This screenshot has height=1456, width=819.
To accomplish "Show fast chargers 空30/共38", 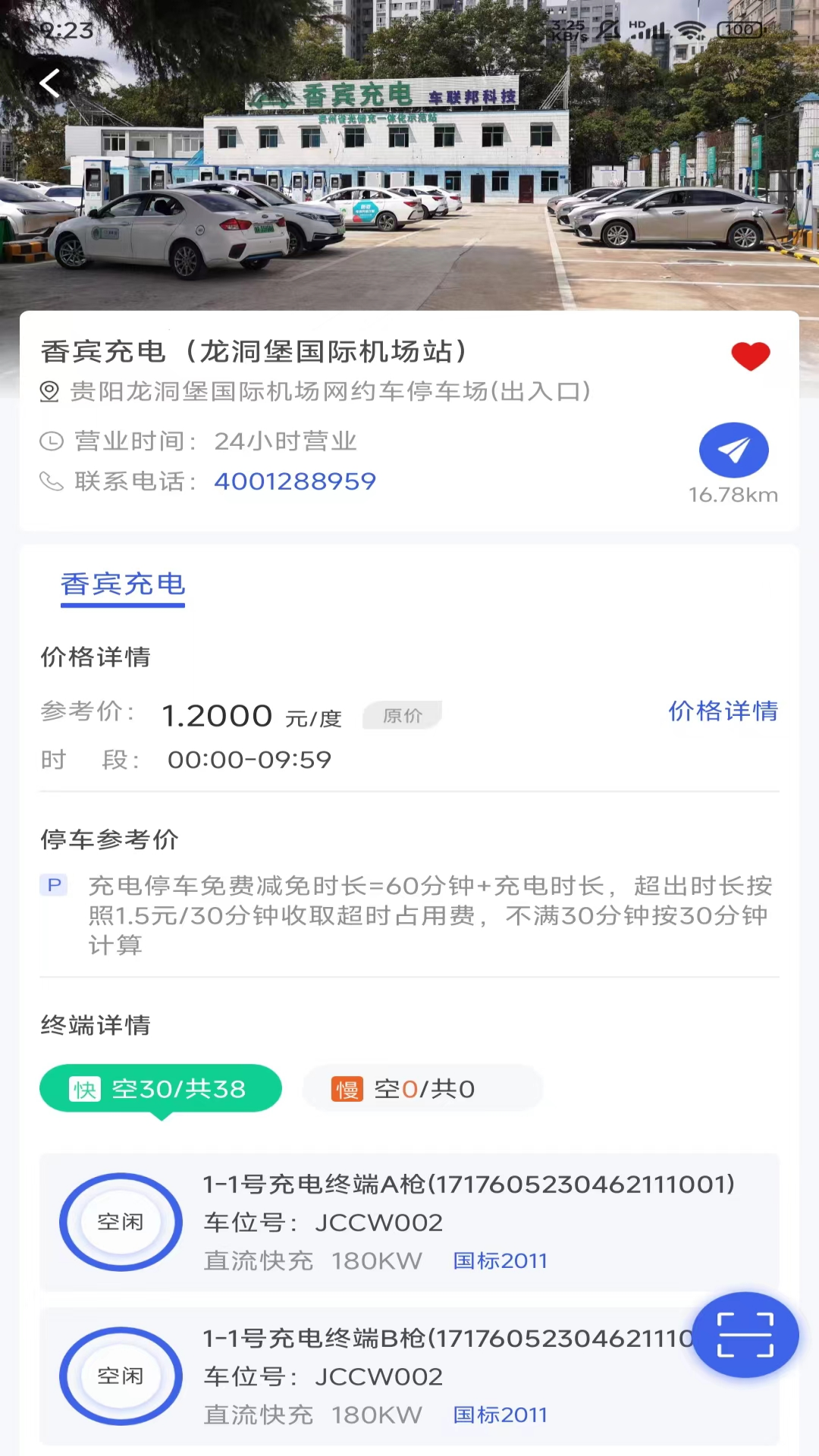I will click(161, 1089).
